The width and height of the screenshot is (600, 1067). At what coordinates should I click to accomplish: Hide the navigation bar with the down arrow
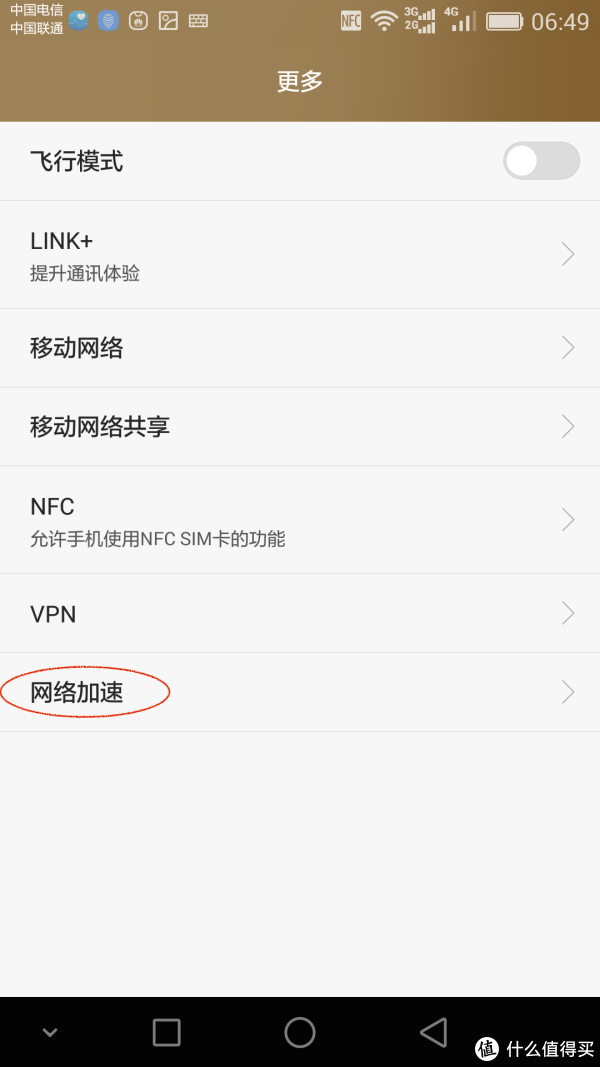tap(49, 1033)
